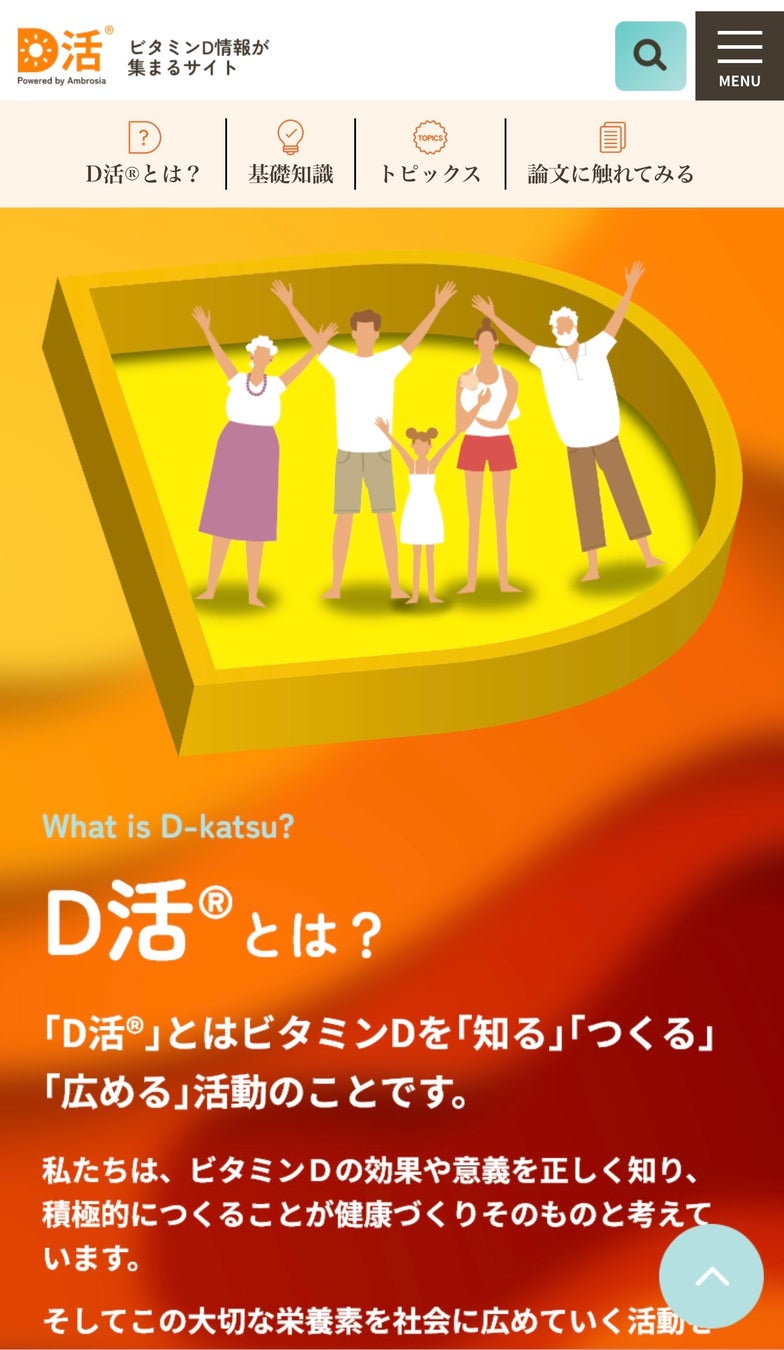Open the search magnifier button
The height and width of the screenshot is (1350, 784).
650,56
